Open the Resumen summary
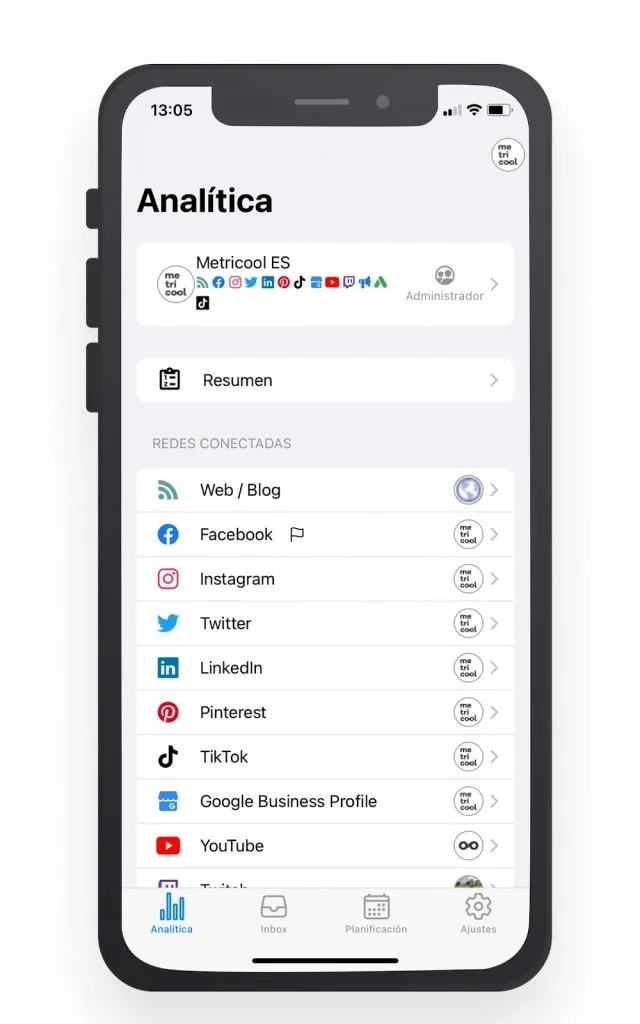 pyautogui.click(x=325, y=380)
